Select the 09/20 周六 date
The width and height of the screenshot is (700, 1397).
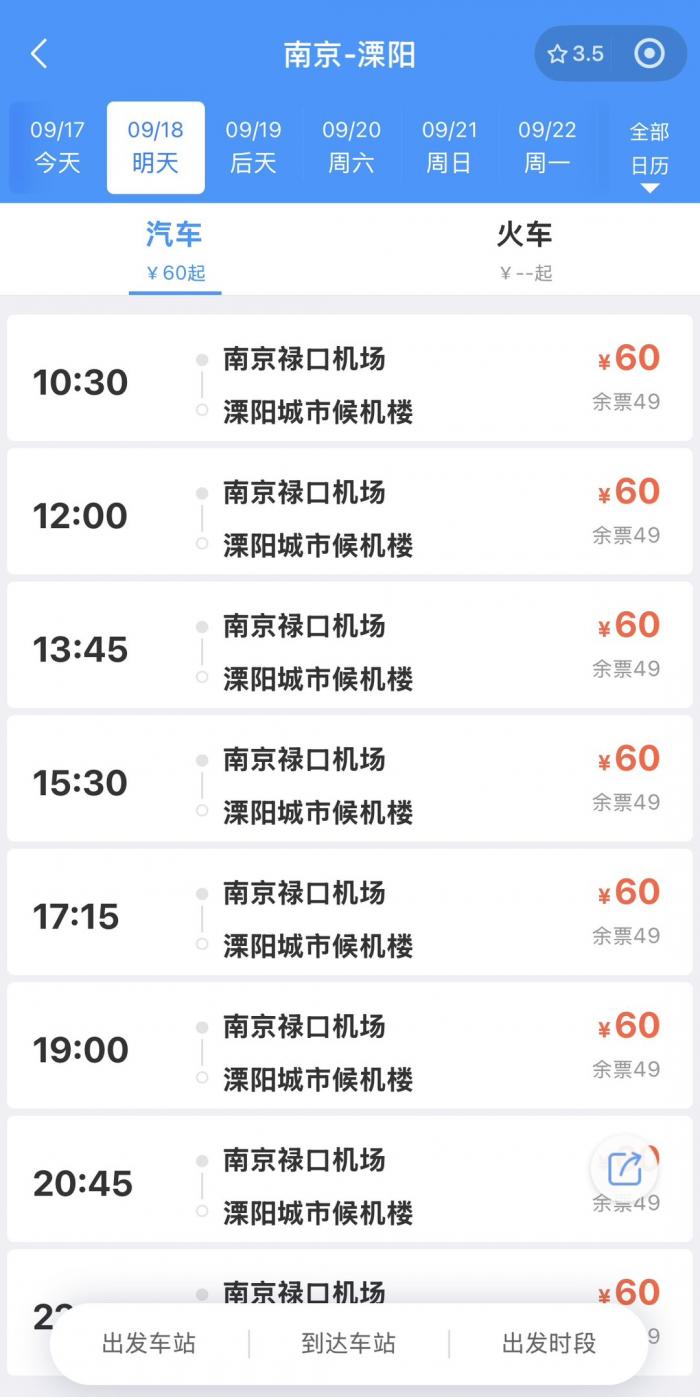pos(351,147)
